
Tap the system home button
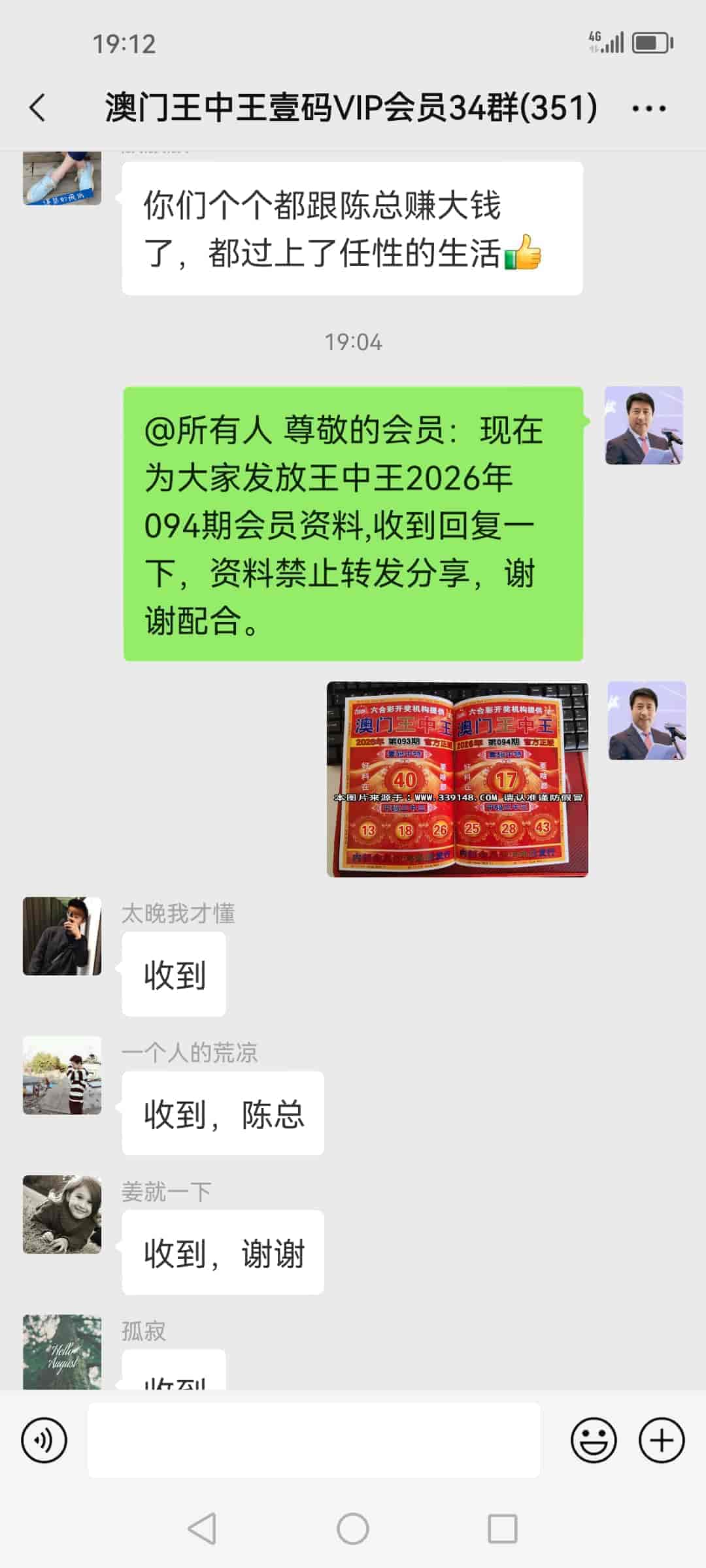[353, 1529]
